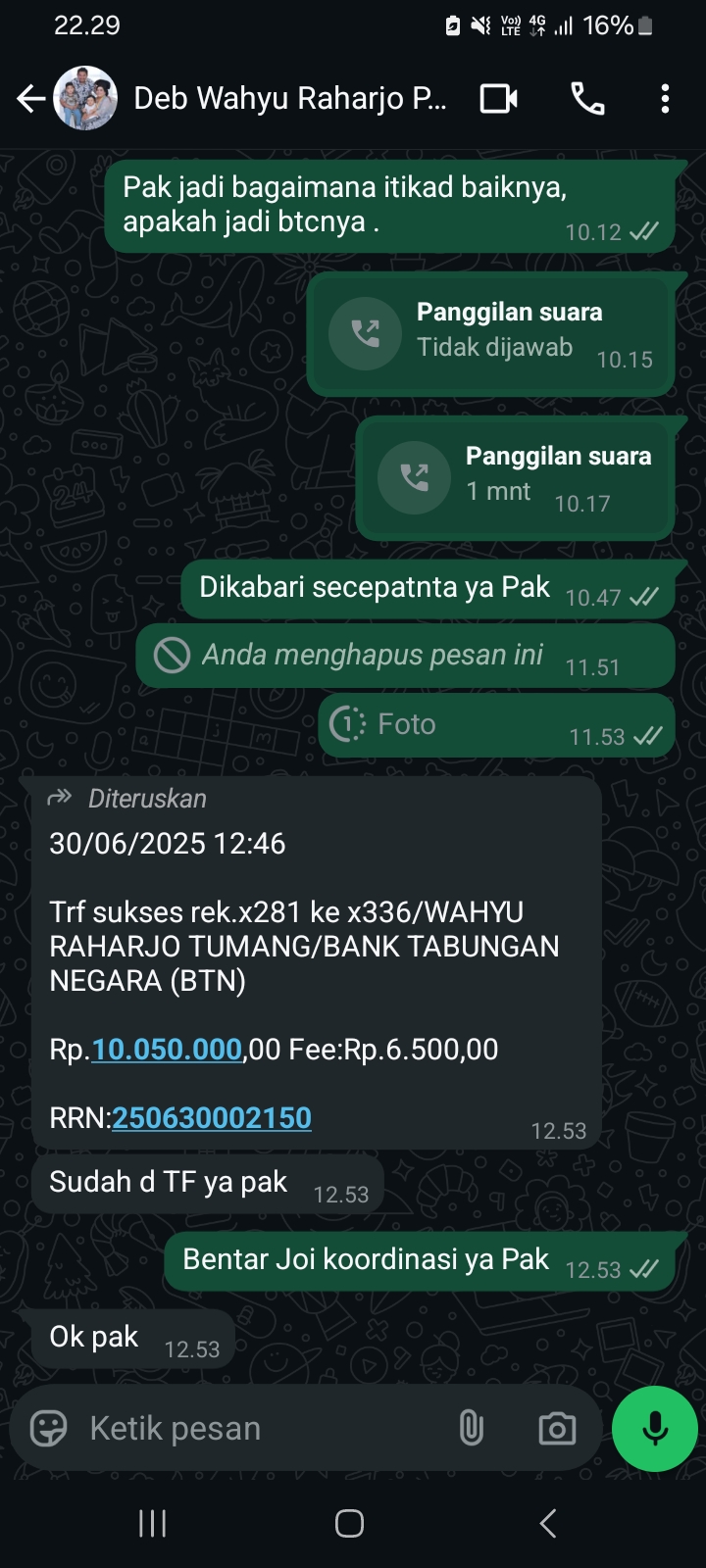The width and height of the screenshot is (706, 1568).
Task: Open the chat overflow menu
Action: coord(665,98)
